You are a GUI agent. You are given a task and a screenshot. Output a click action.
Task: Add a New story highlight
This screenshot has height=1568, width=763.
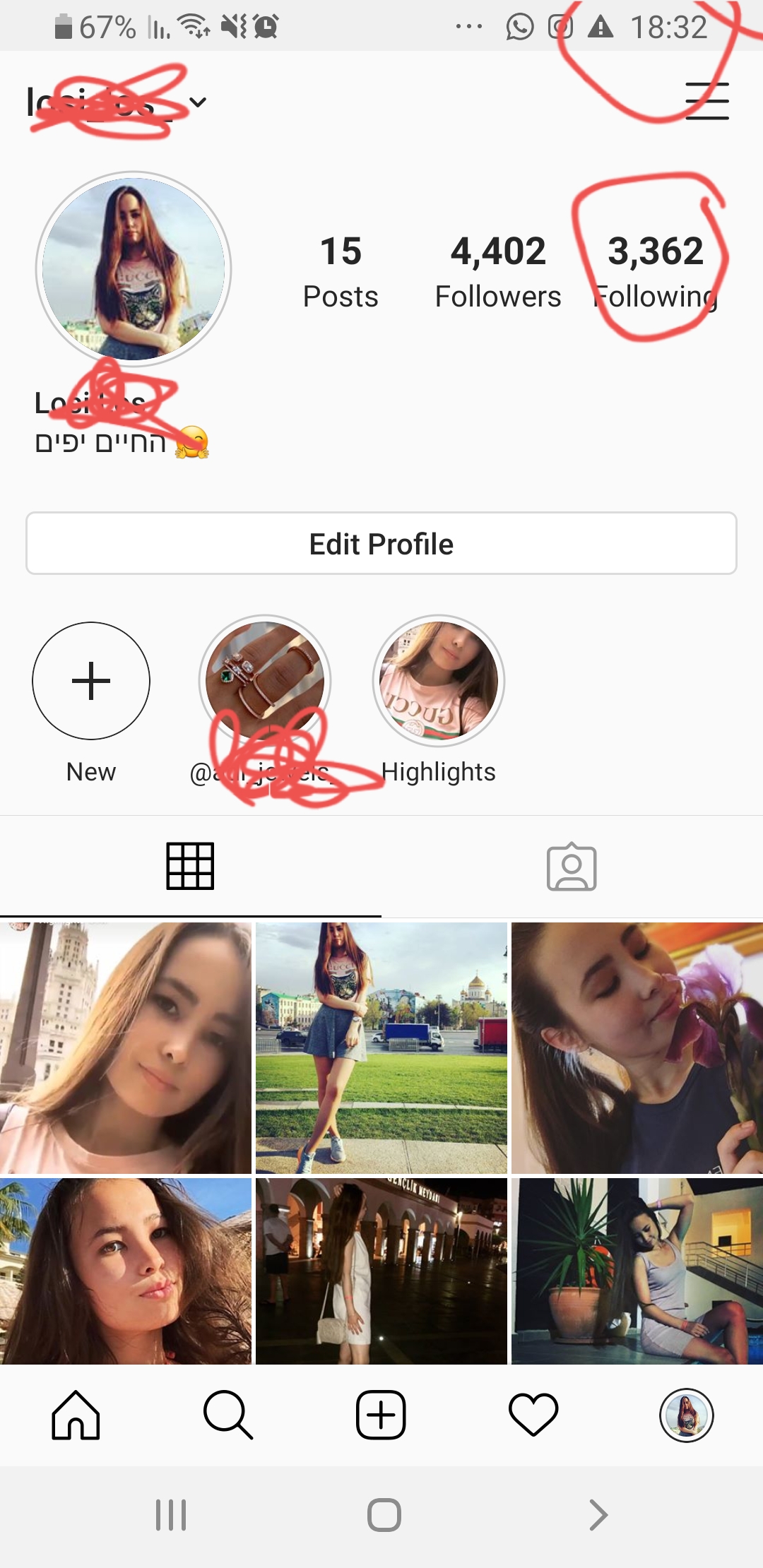91,681
